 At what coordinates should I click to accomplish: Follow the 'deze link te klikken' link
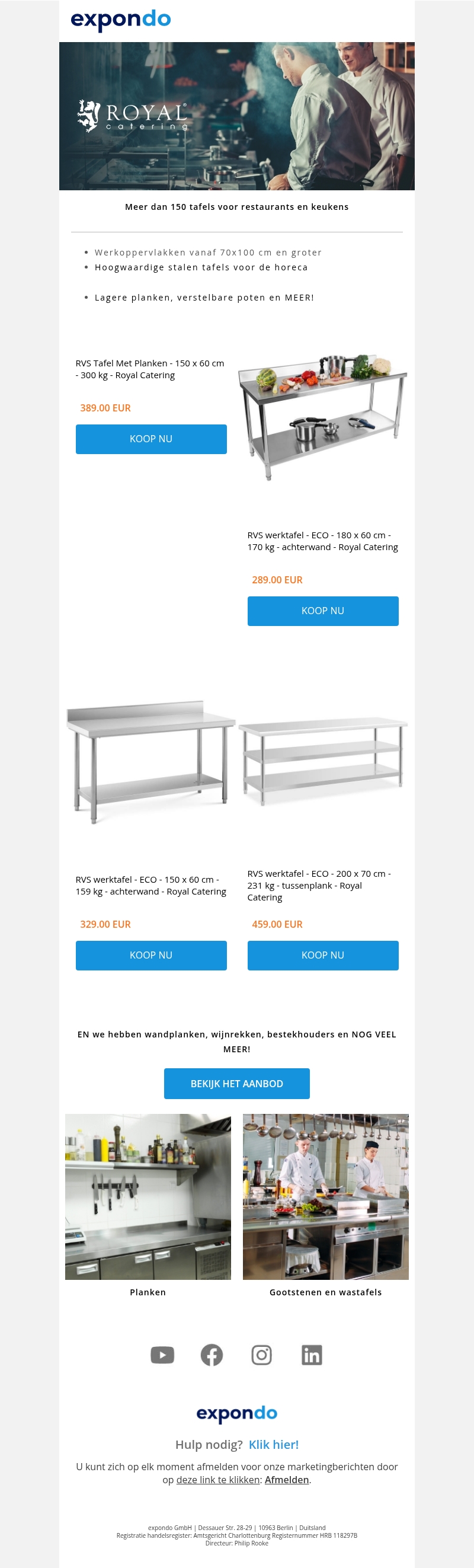(218, 1480)
